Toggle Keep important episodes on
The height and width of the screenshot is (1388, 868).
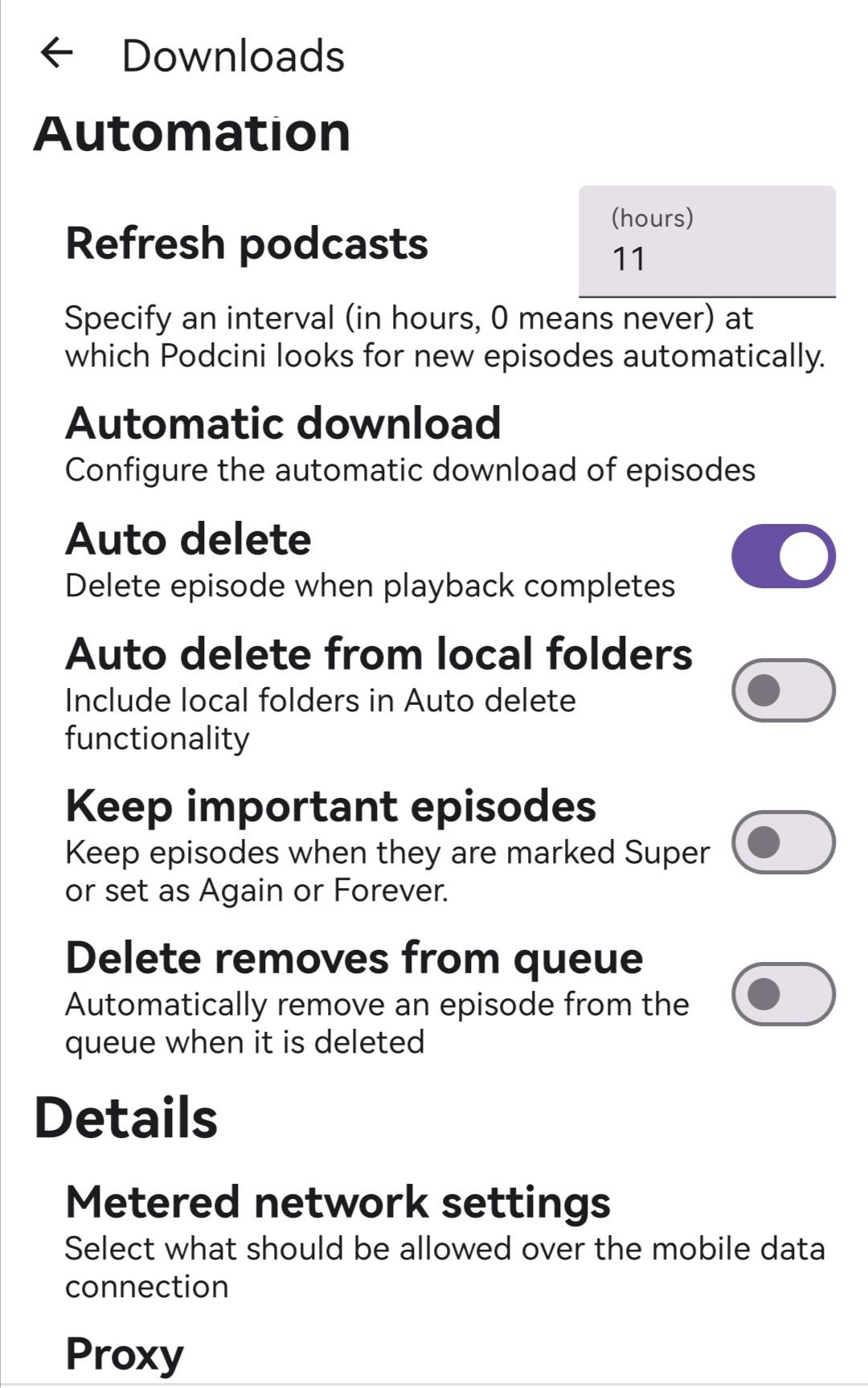783,842
